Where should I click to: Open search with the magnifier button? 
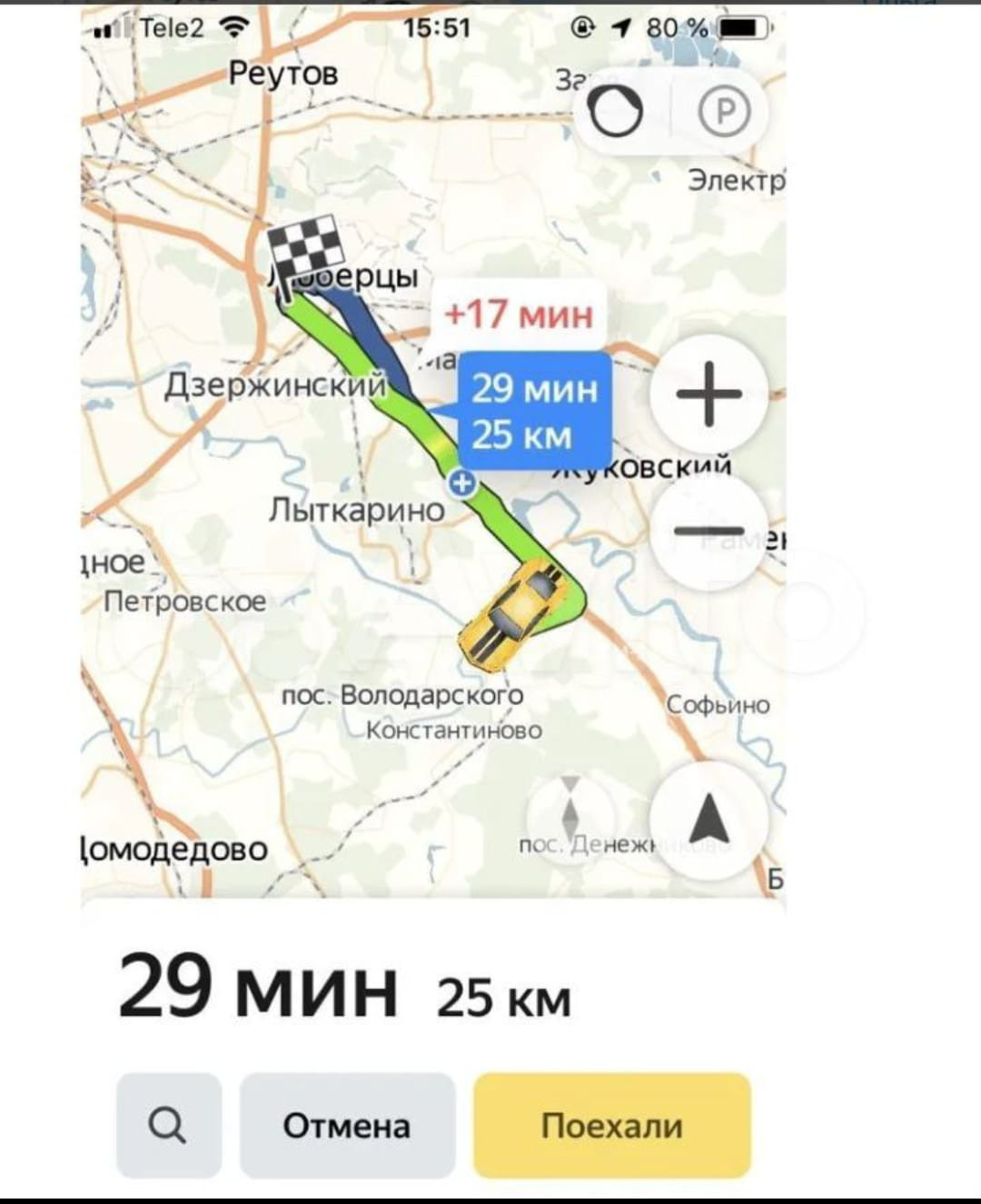pyautogui.click(x=168, y=1125)
